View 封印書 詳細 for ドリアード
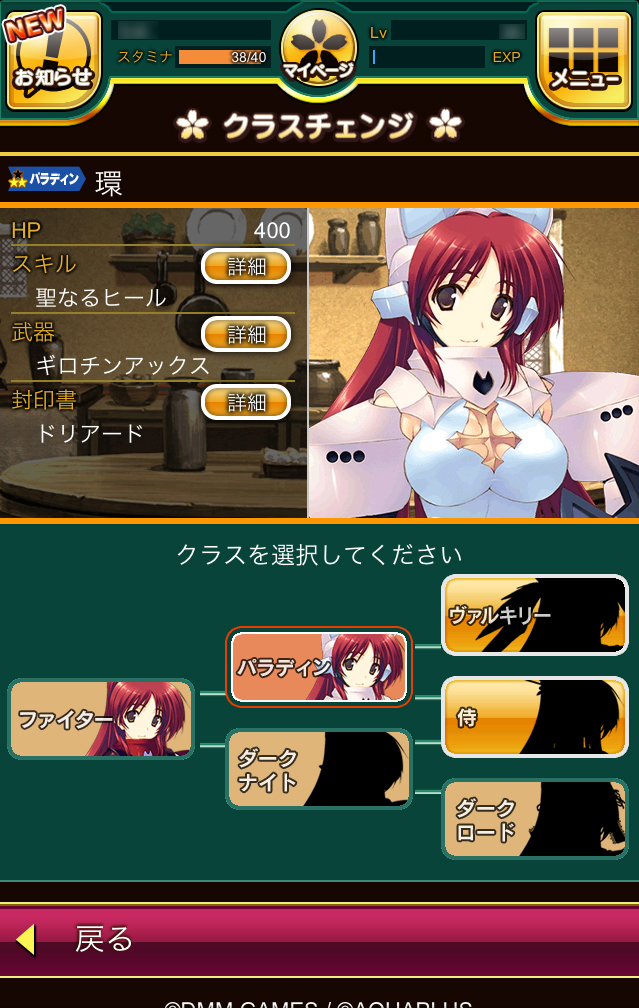639x1008 pixels. 246,402
